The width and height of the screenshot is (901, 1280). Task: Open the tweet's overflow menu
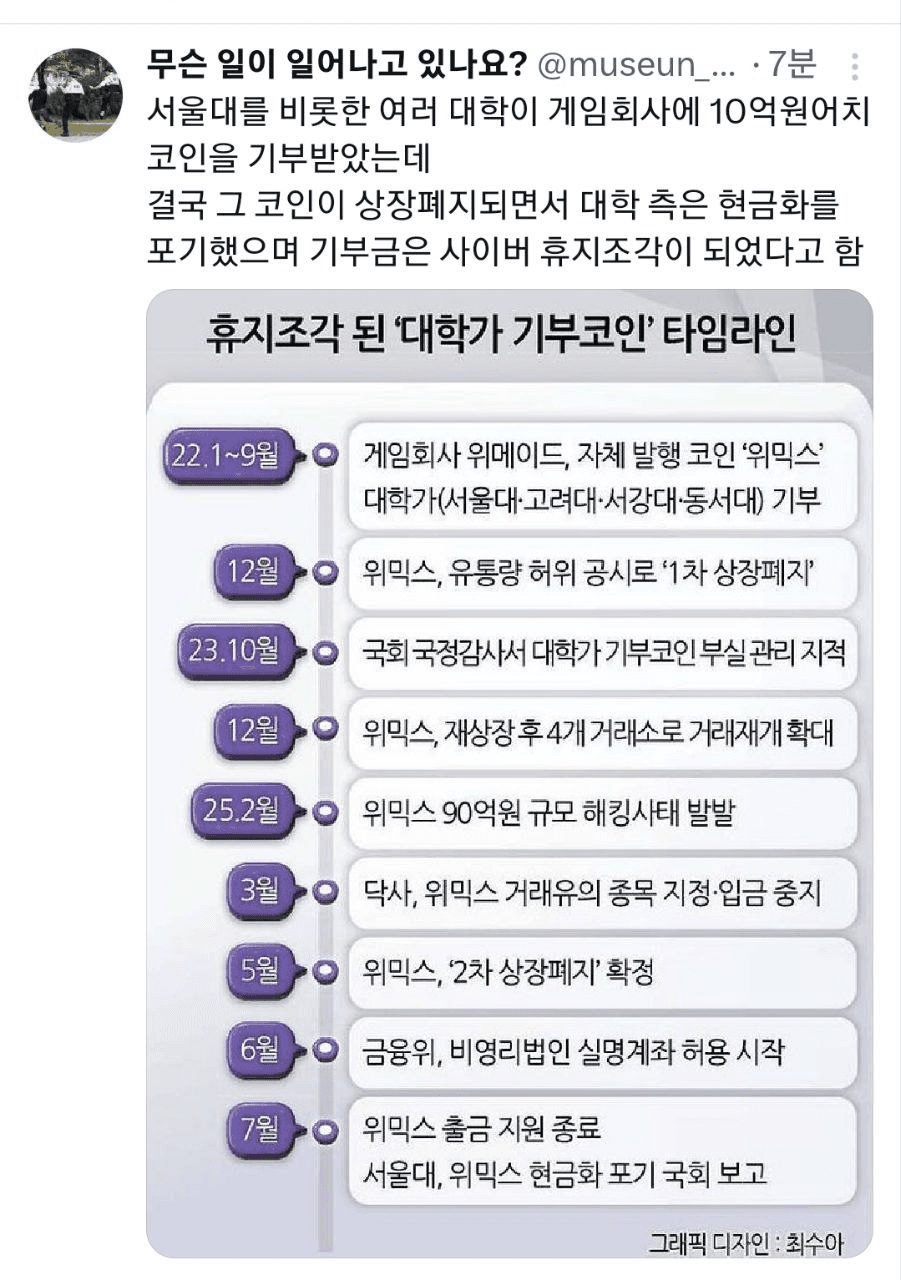[855, 68]
